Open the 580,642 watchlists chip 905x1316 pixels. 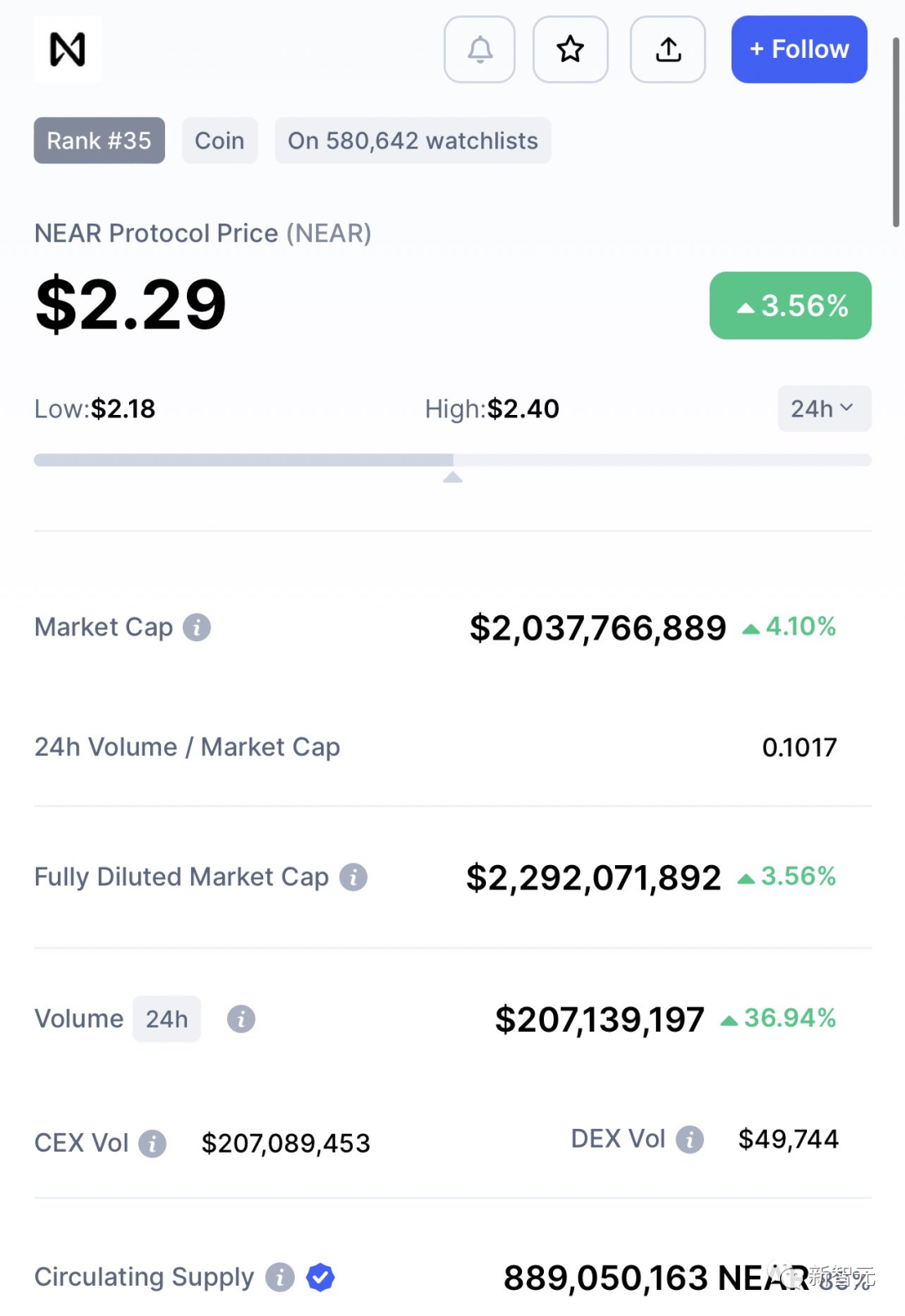(412, 141)
